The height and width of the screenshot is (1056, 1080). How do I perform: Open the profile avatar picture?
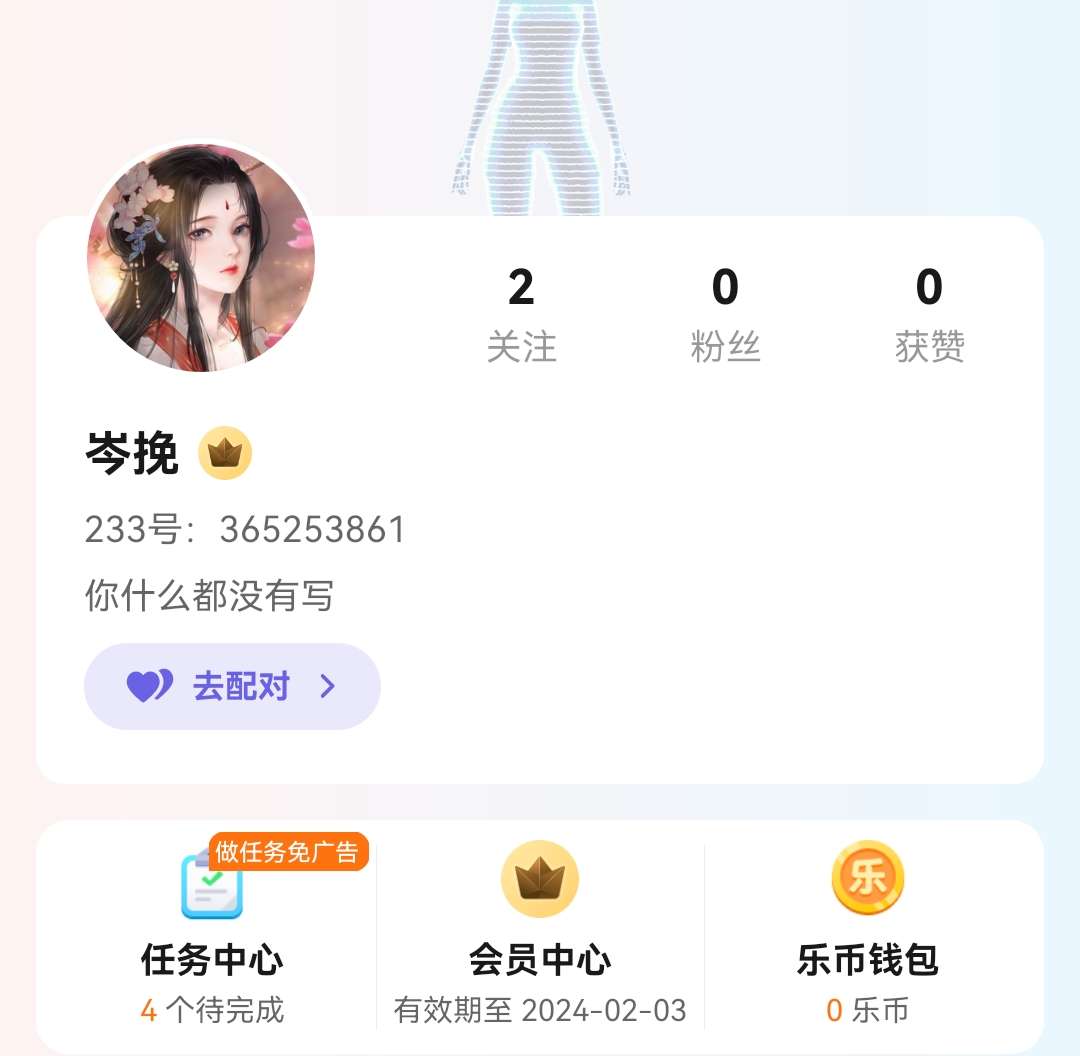tap(201, 258)
